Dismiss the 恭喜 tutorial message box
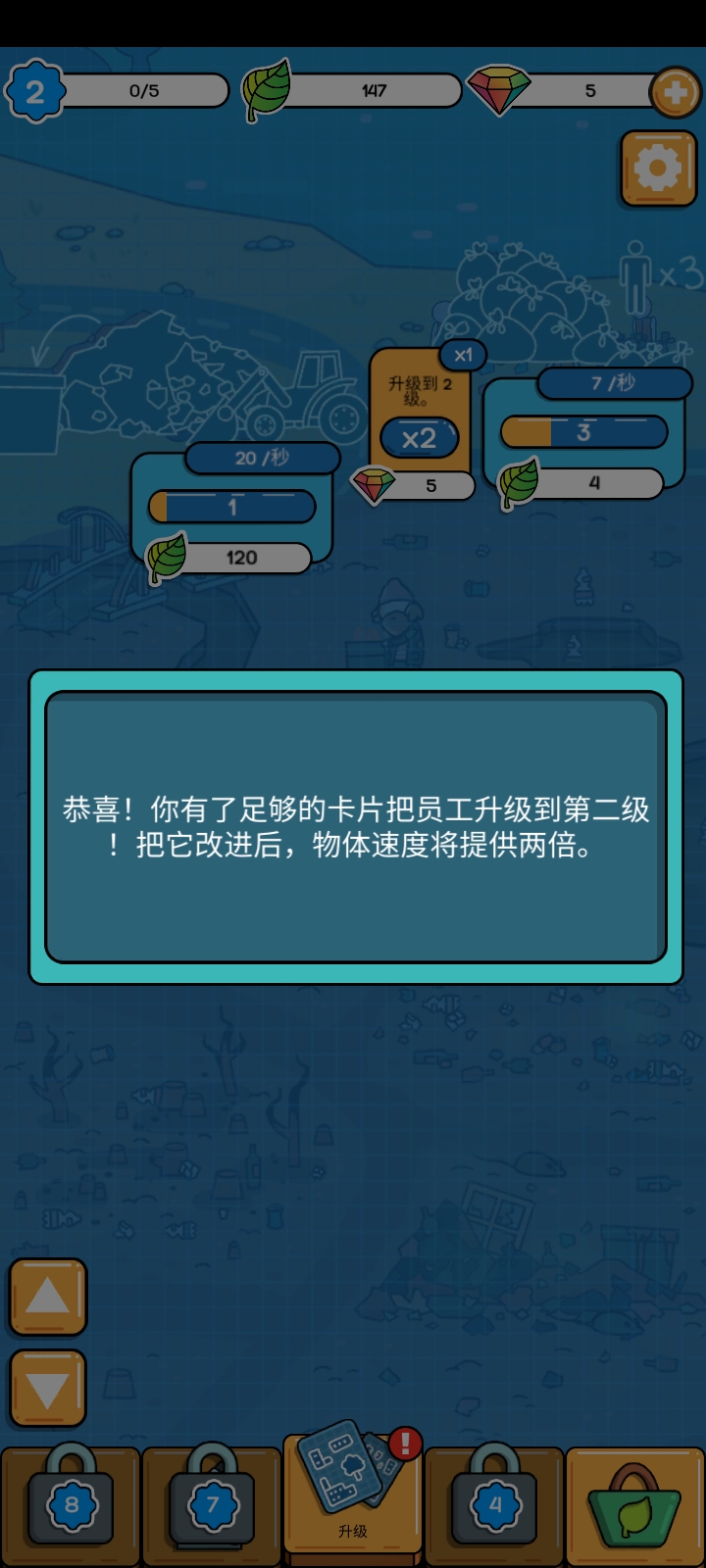 coord(356,827)
